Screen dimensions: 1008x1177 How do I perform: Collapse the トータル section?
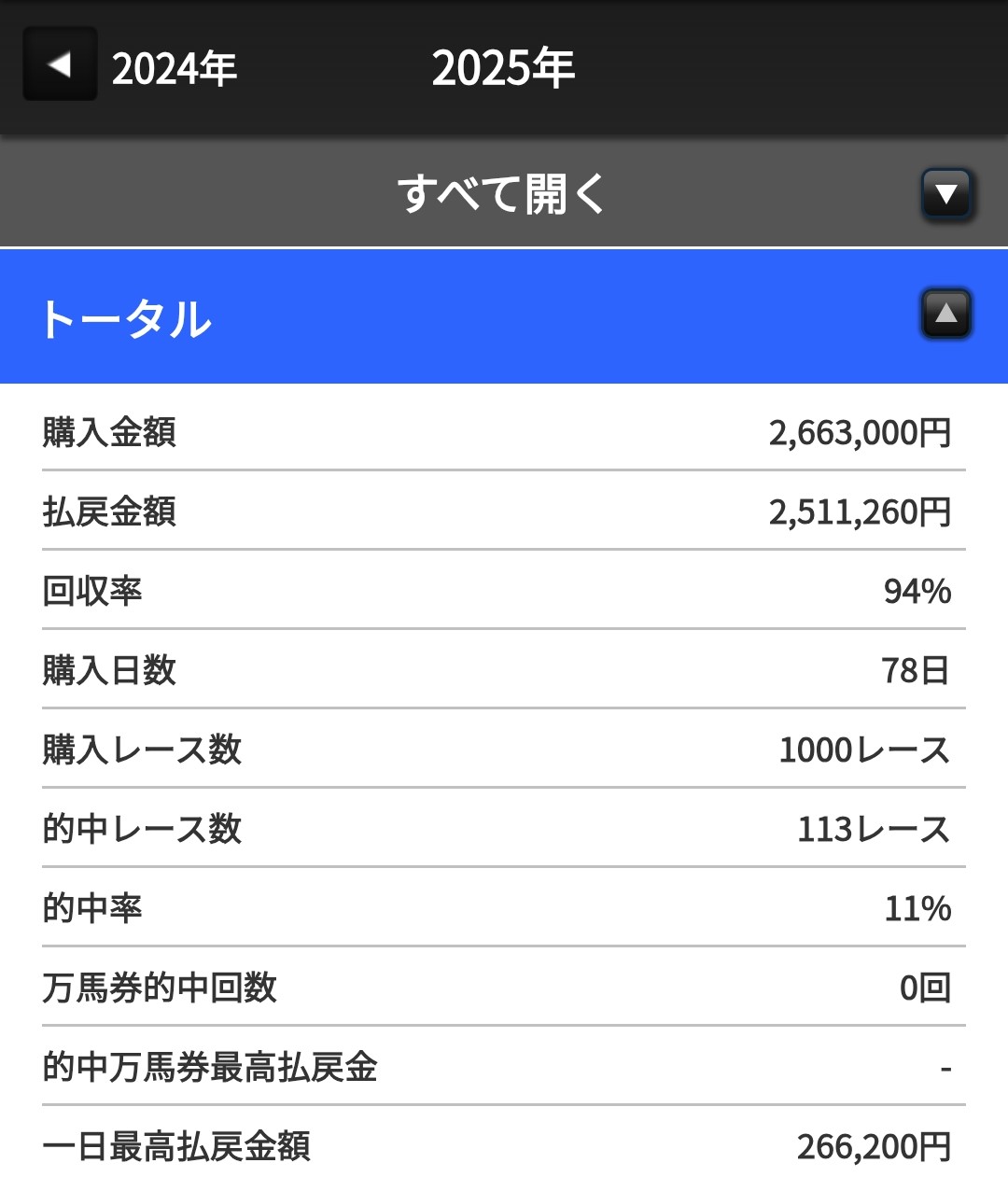click(946, 314)
